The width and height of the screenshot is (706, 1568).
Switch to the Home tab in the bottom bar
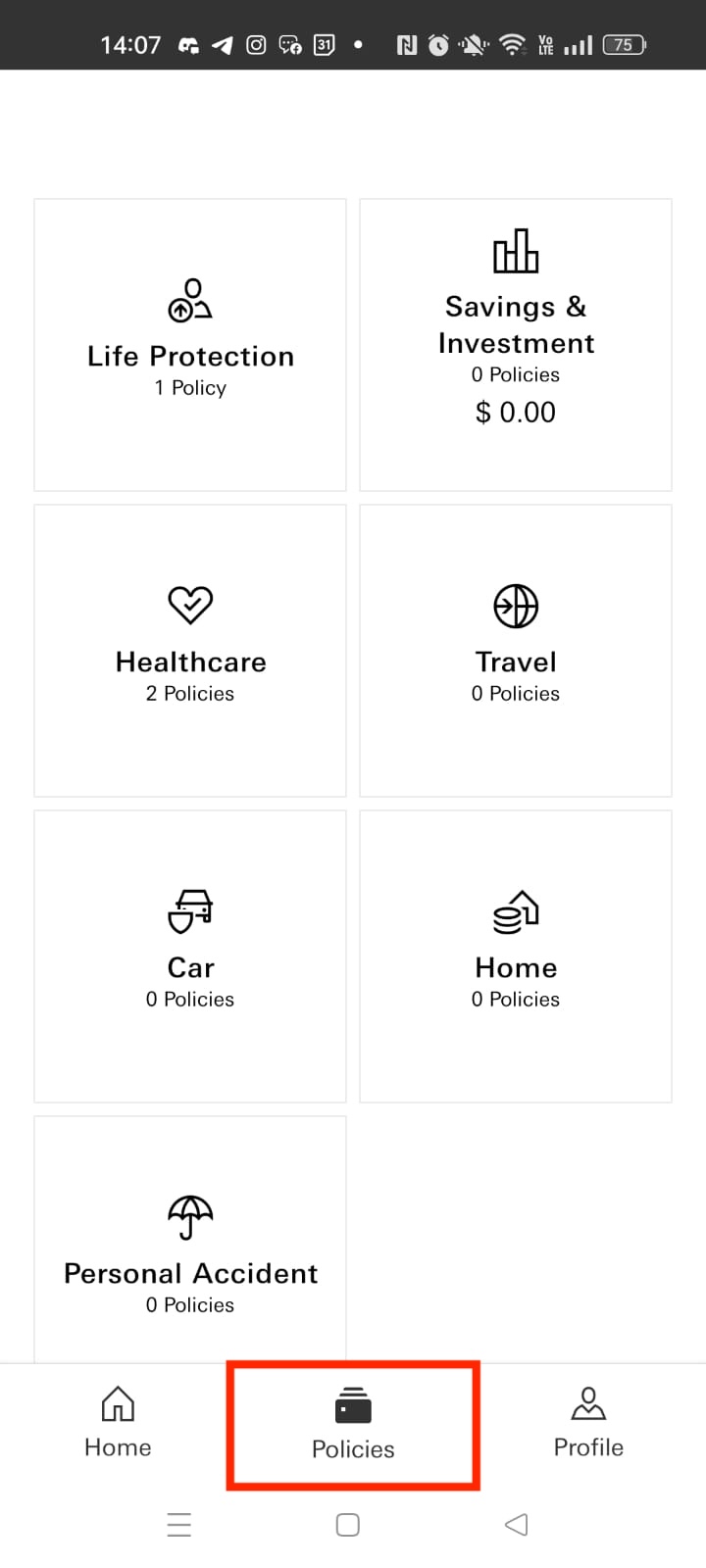[118, 1423]
